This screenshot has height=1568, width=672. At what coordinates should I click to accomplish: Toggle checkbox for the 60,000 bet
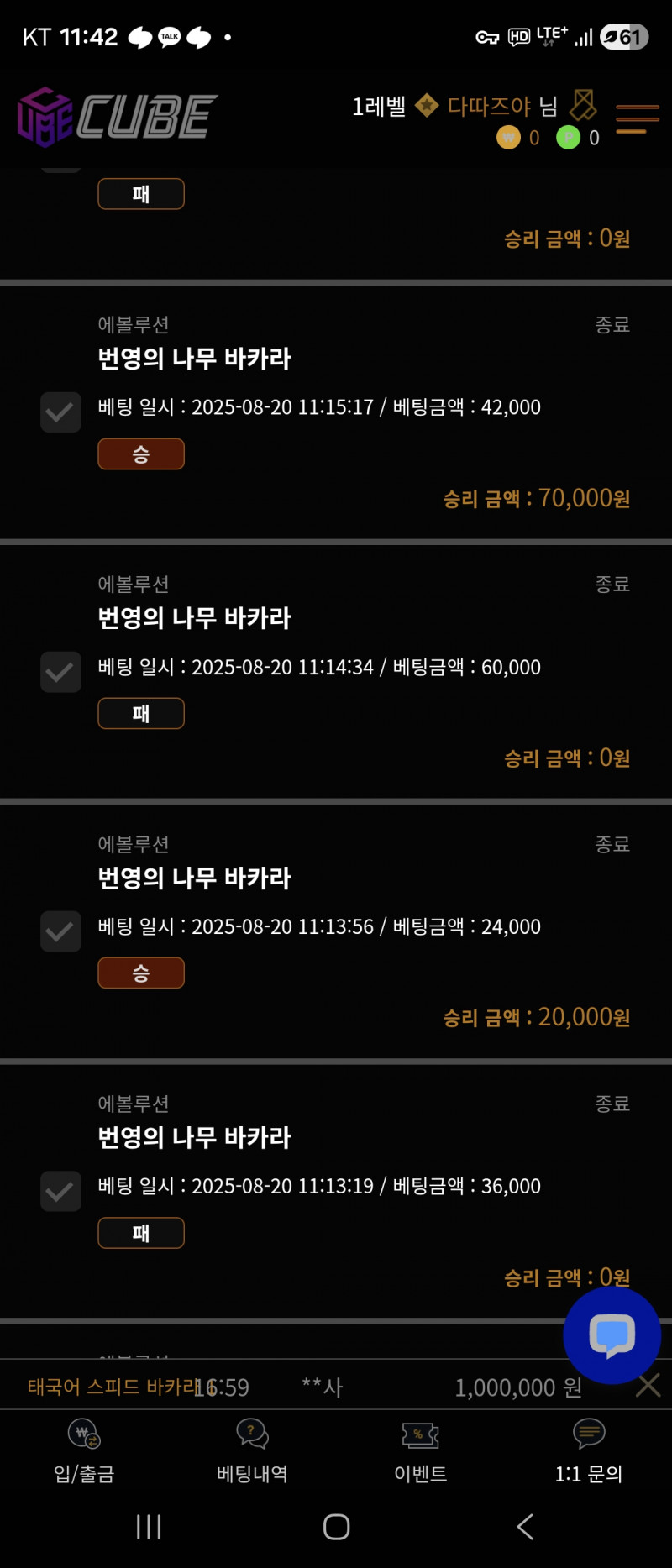pyautogui.click(x=61, y=672)
